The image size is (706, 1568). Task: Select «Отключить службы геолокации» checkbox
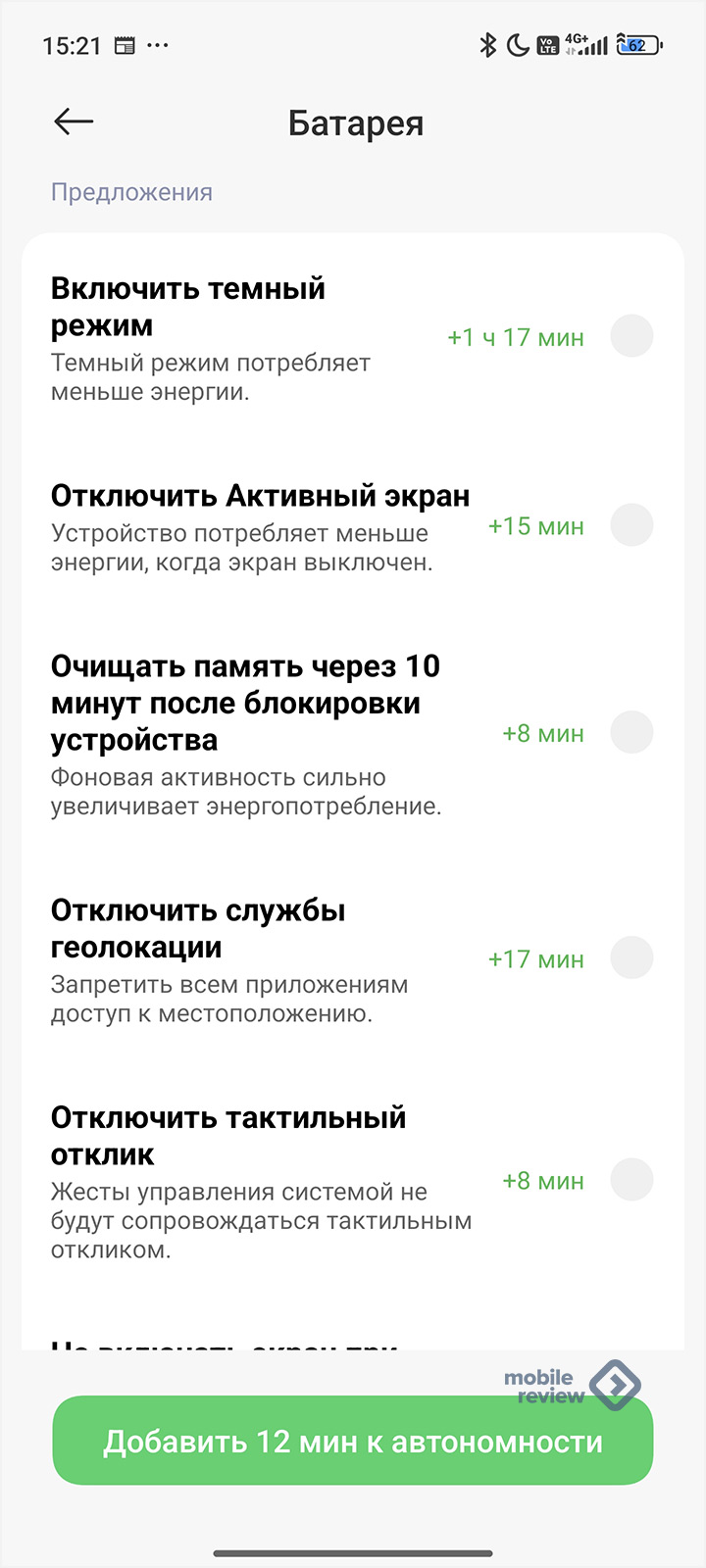tap(631, 957)
